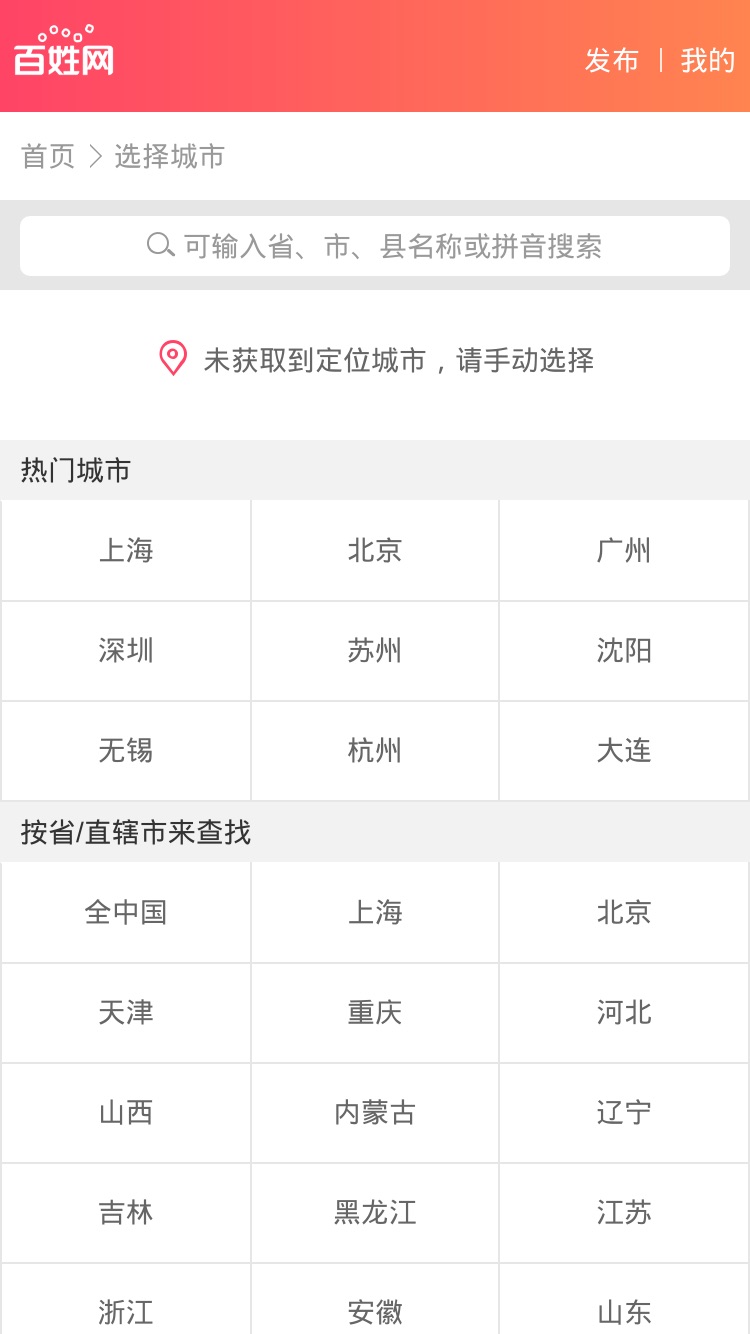Open the 天津 municipality
Image resolution: width=750 pixels, height=1334 pixels.
pos(126,1013)
